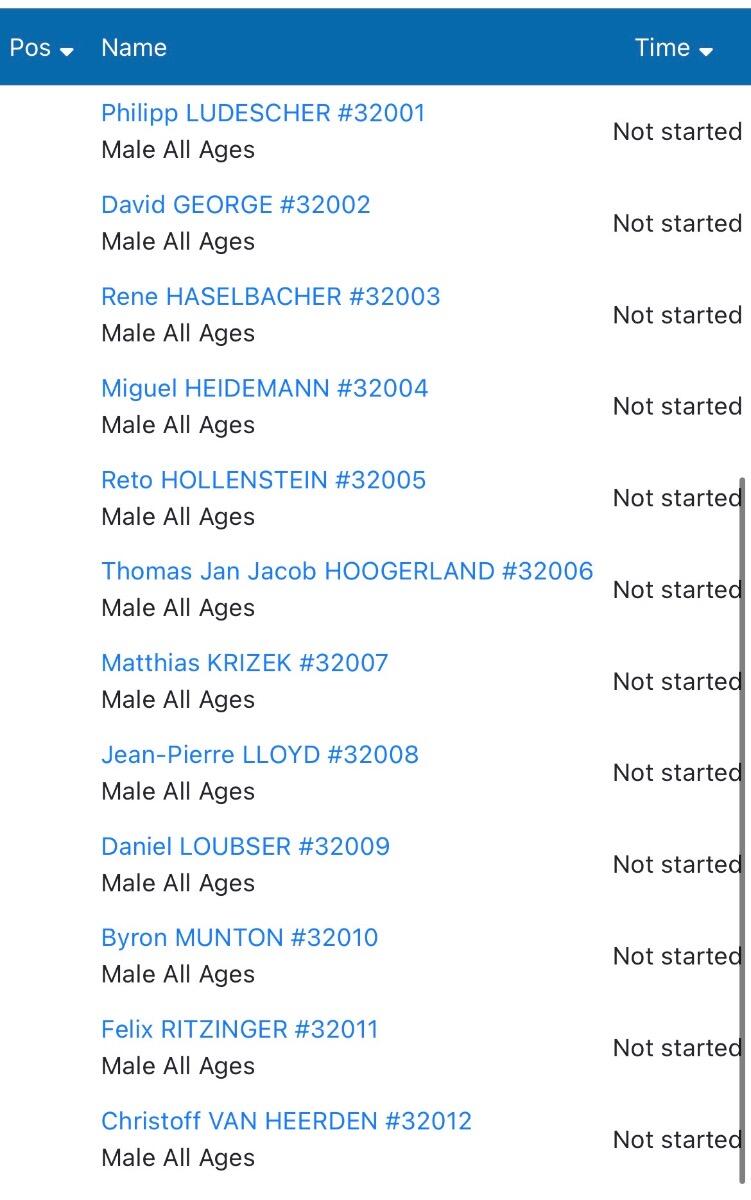Sort results by the Pos column
This screenshot has width=751, height=1200.
42,48
